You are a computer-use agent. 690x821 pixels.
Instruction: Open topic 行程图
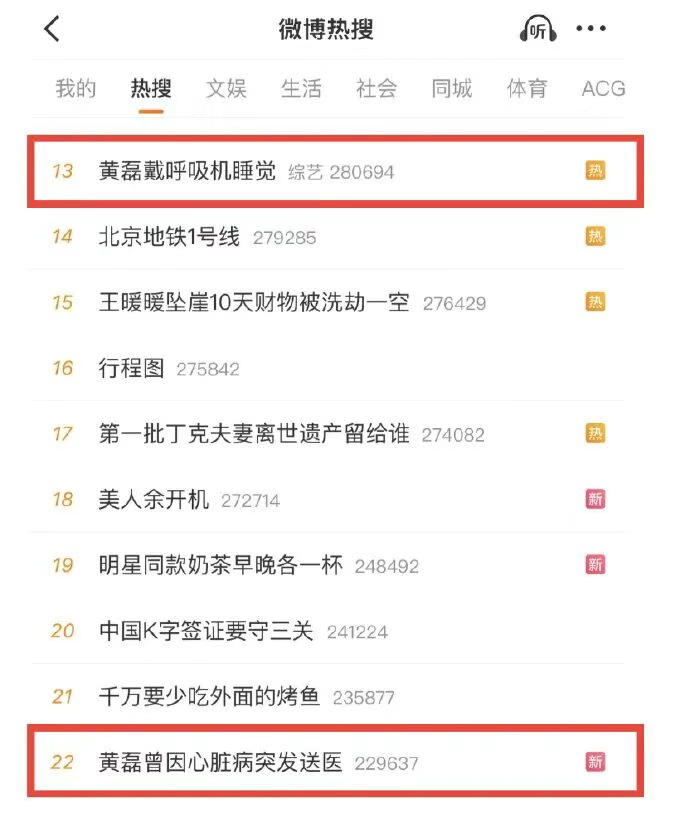point(131,368)
